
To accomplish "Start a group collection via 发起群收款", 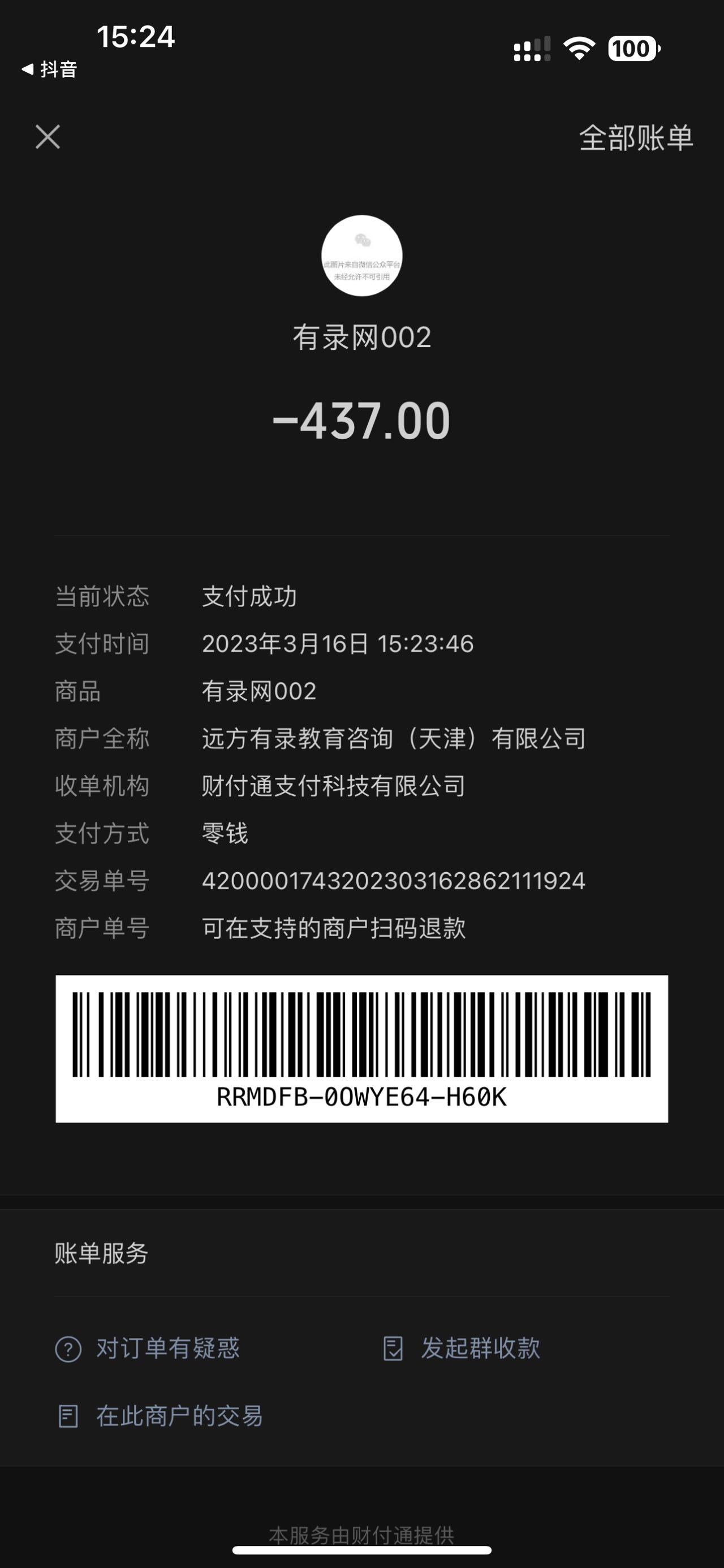I will [462, 1348].
